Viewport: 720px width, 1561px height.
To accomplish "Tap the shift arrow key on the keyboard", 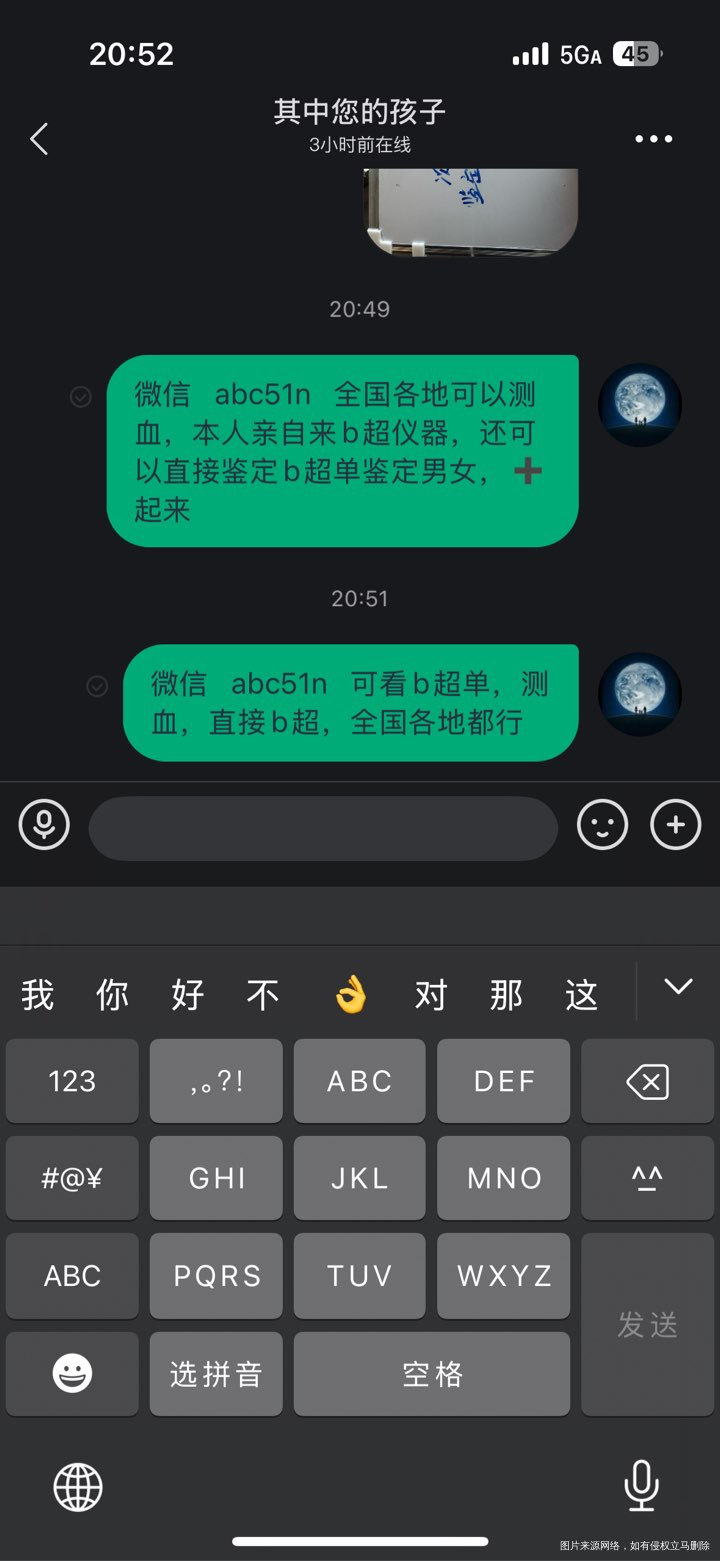I will tap(647, 1177).
